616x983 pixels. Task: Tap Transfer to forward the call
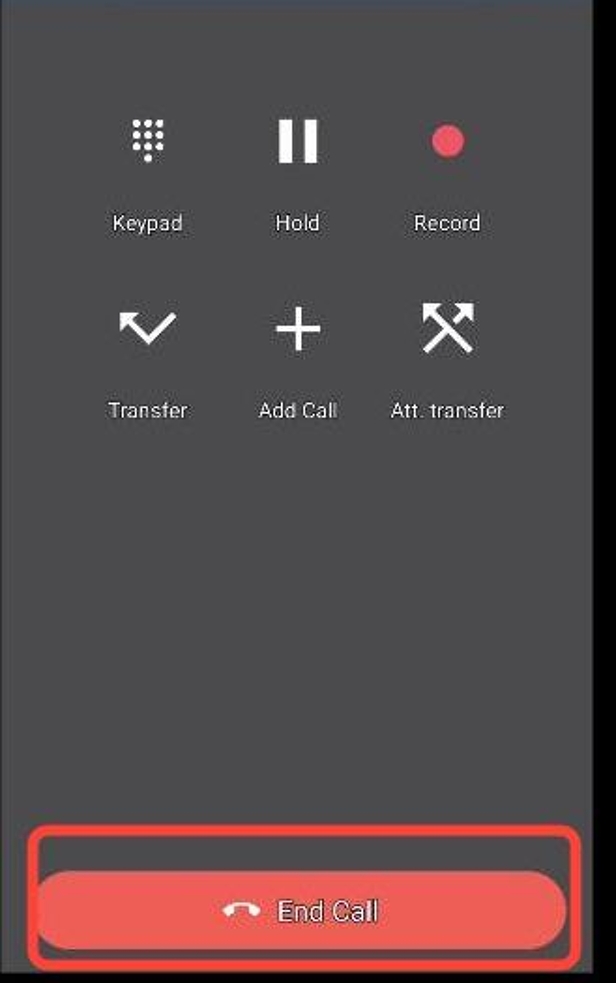click(x=148, y=330)
